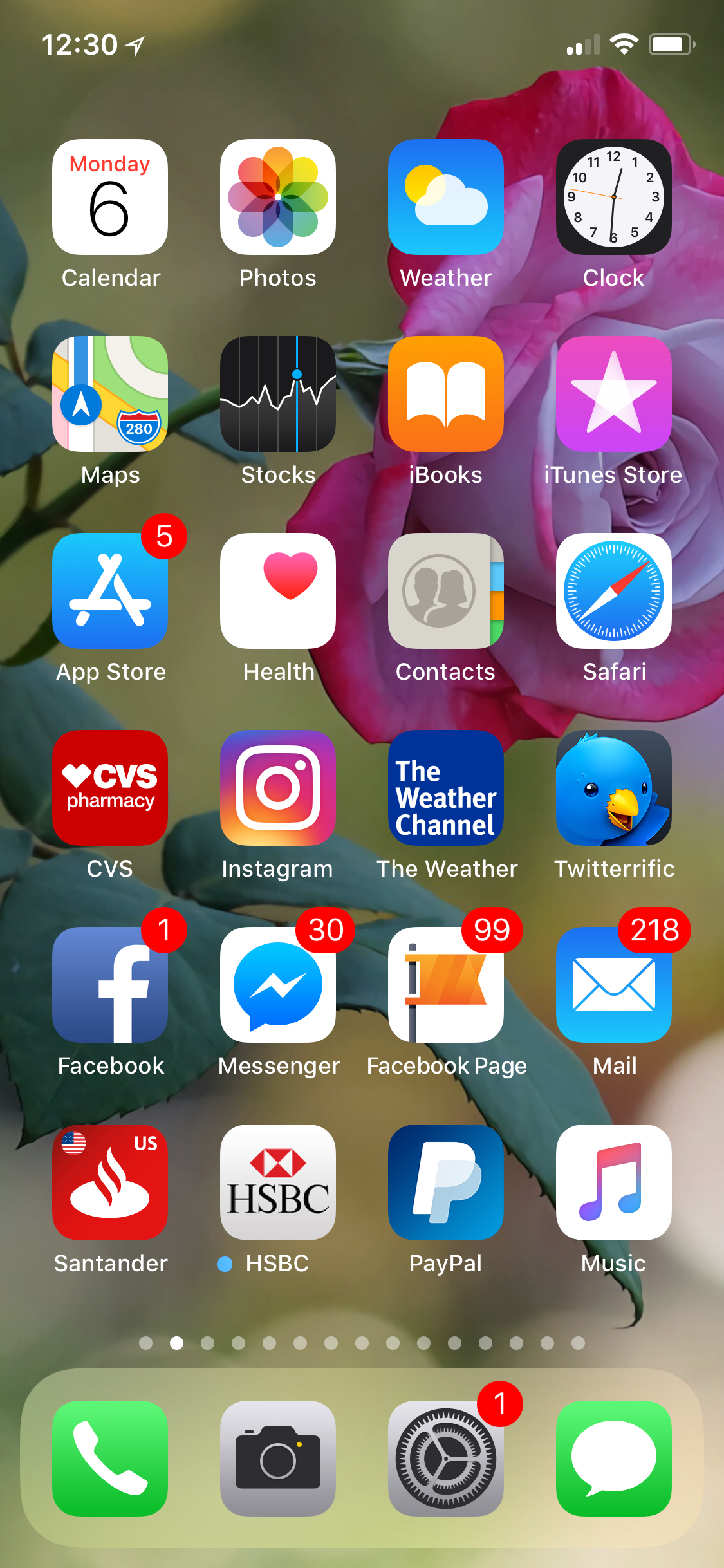Open Twitterrific

pyautogui.click(x=614, y=788)
